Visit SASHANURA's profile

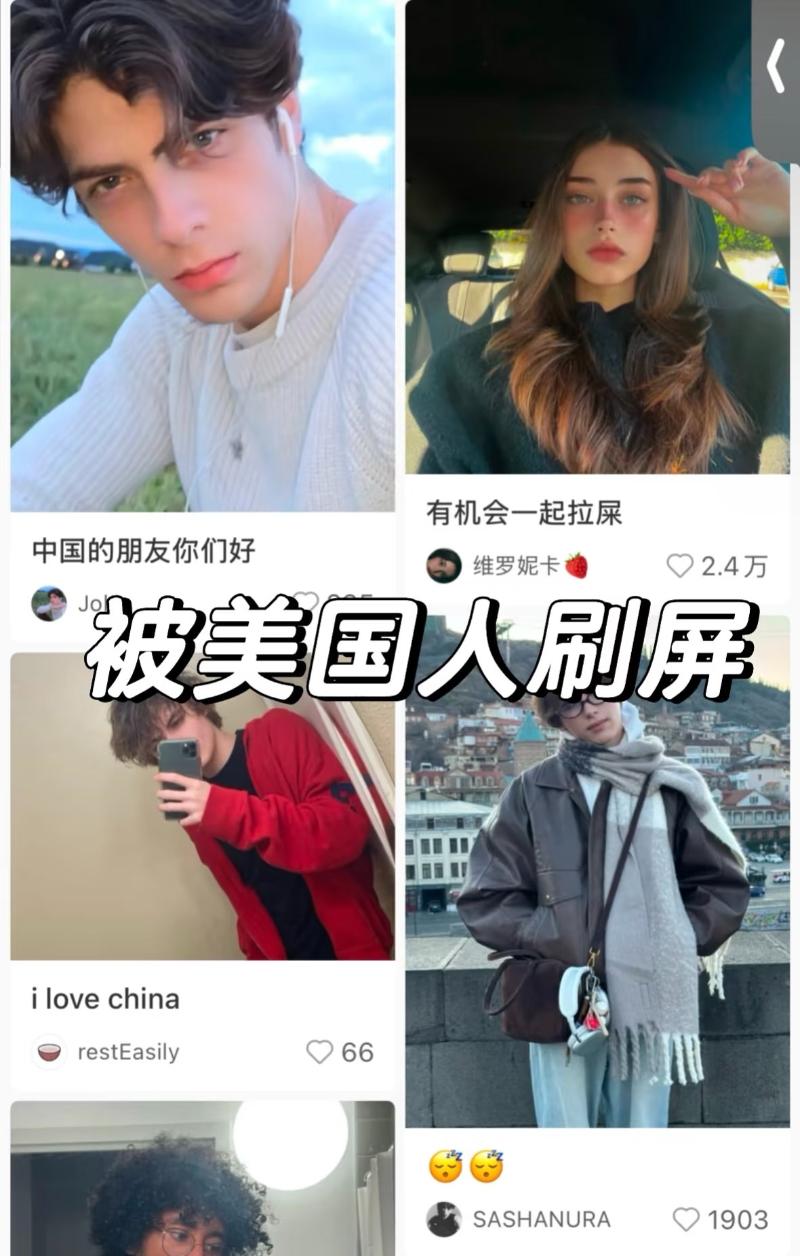click(x=444, y=1219)
